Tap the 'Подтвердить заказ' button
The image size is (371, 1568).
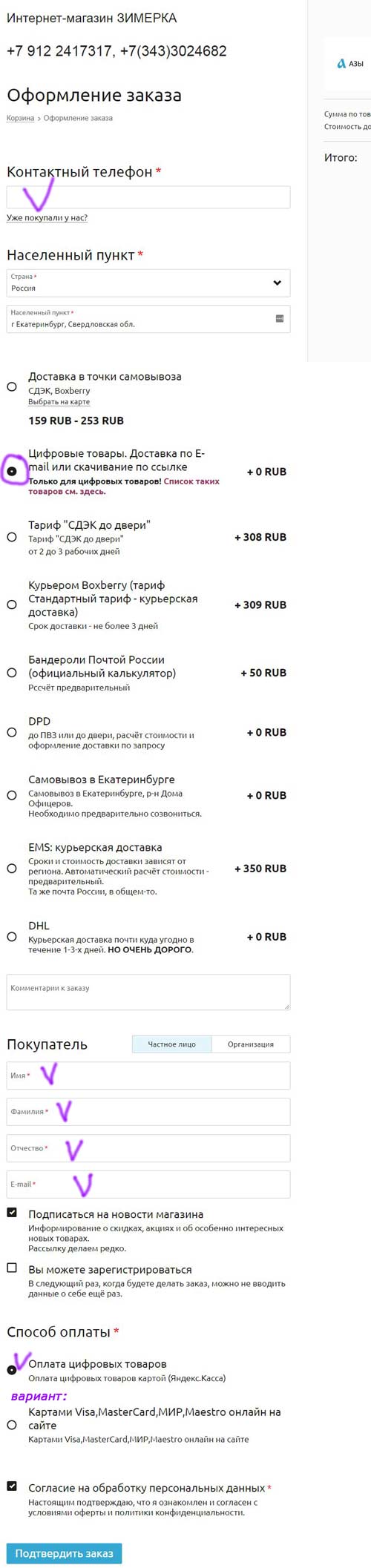[x=65, y=1553]
